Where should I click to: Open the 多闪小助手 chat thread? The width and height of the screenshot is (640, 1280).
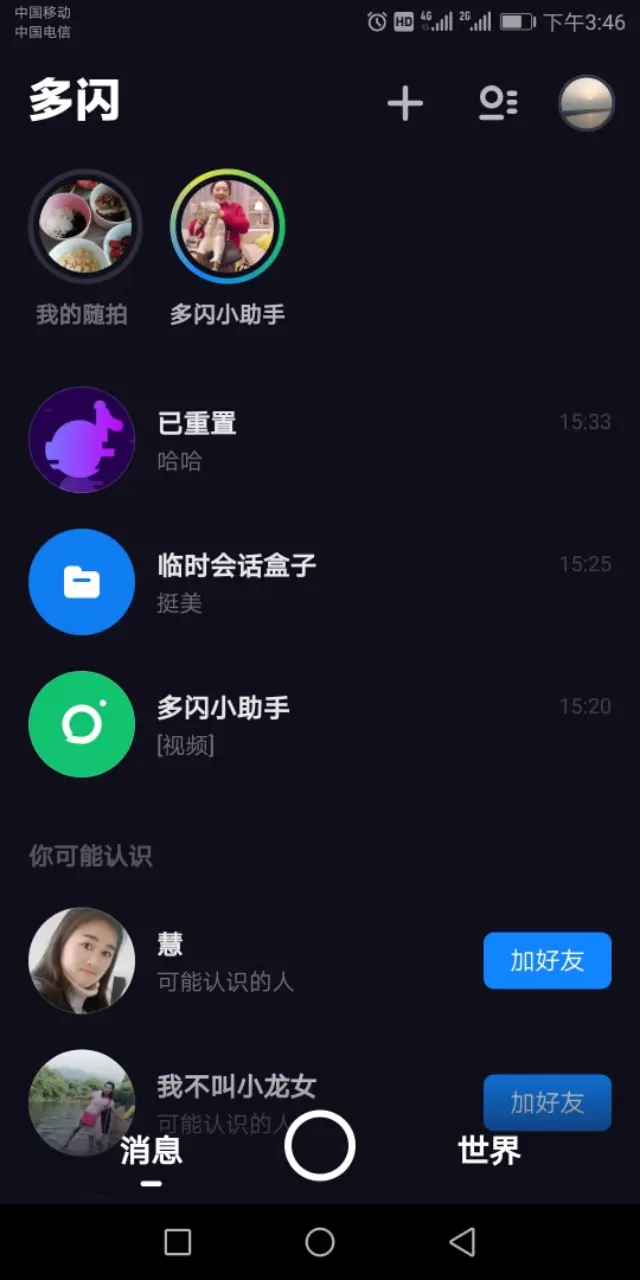[320, 724]
